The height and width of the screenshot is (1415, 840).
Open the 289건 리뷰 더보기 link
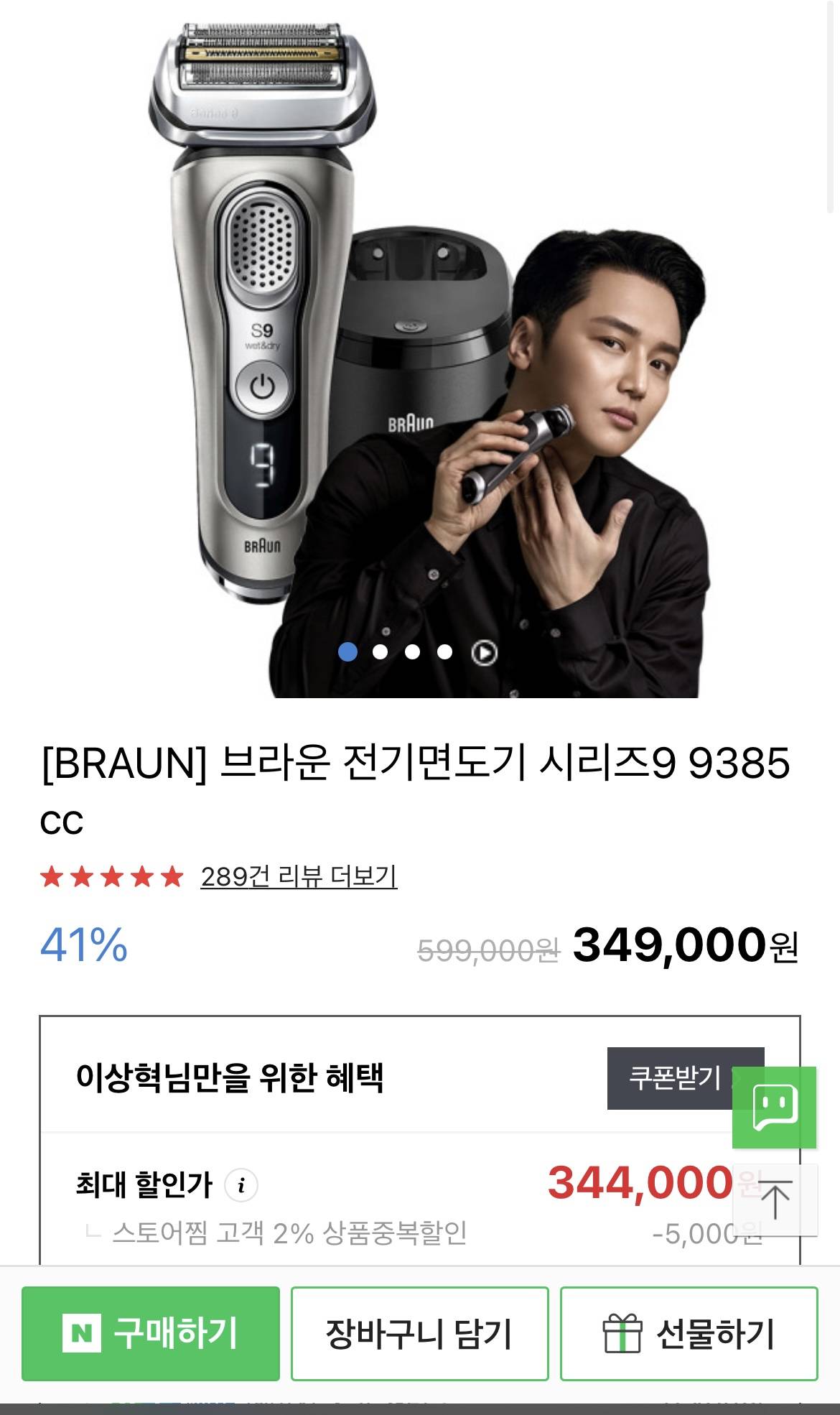299,876
